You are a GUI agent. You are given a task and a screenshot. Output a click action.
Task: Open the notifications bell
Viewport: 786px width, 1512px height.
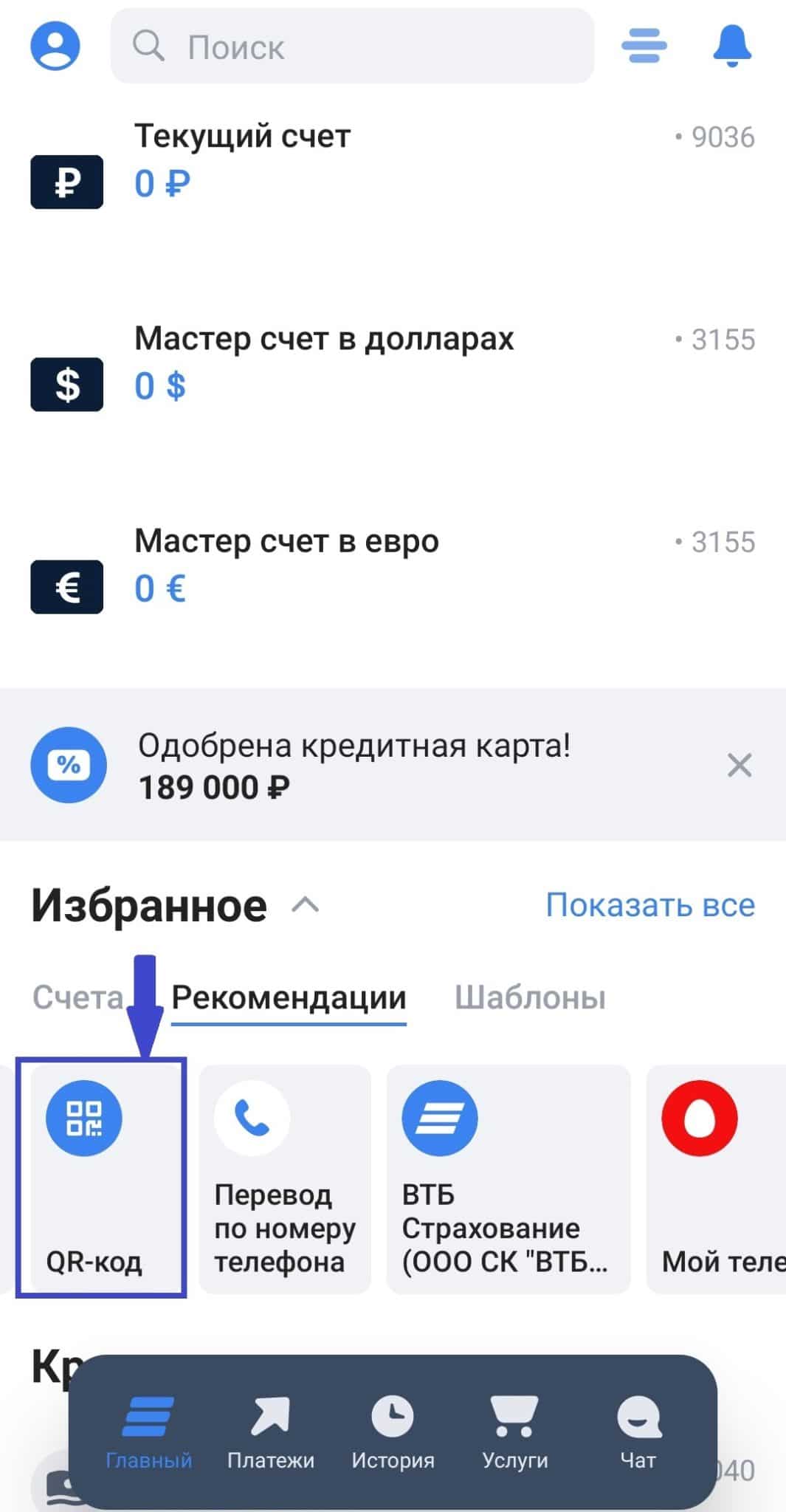[731, 46]
